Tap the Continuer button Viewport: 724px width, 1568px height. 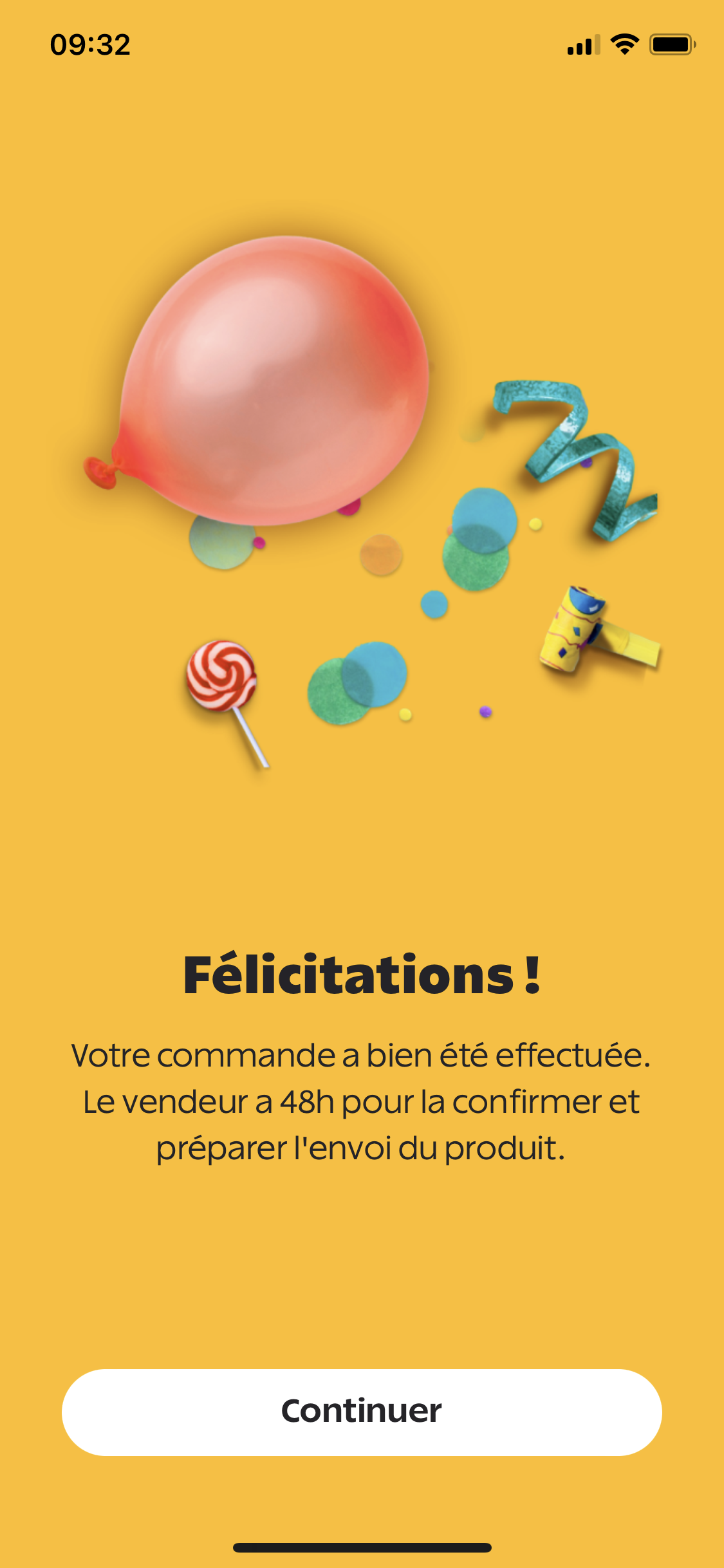(362, 1412)
